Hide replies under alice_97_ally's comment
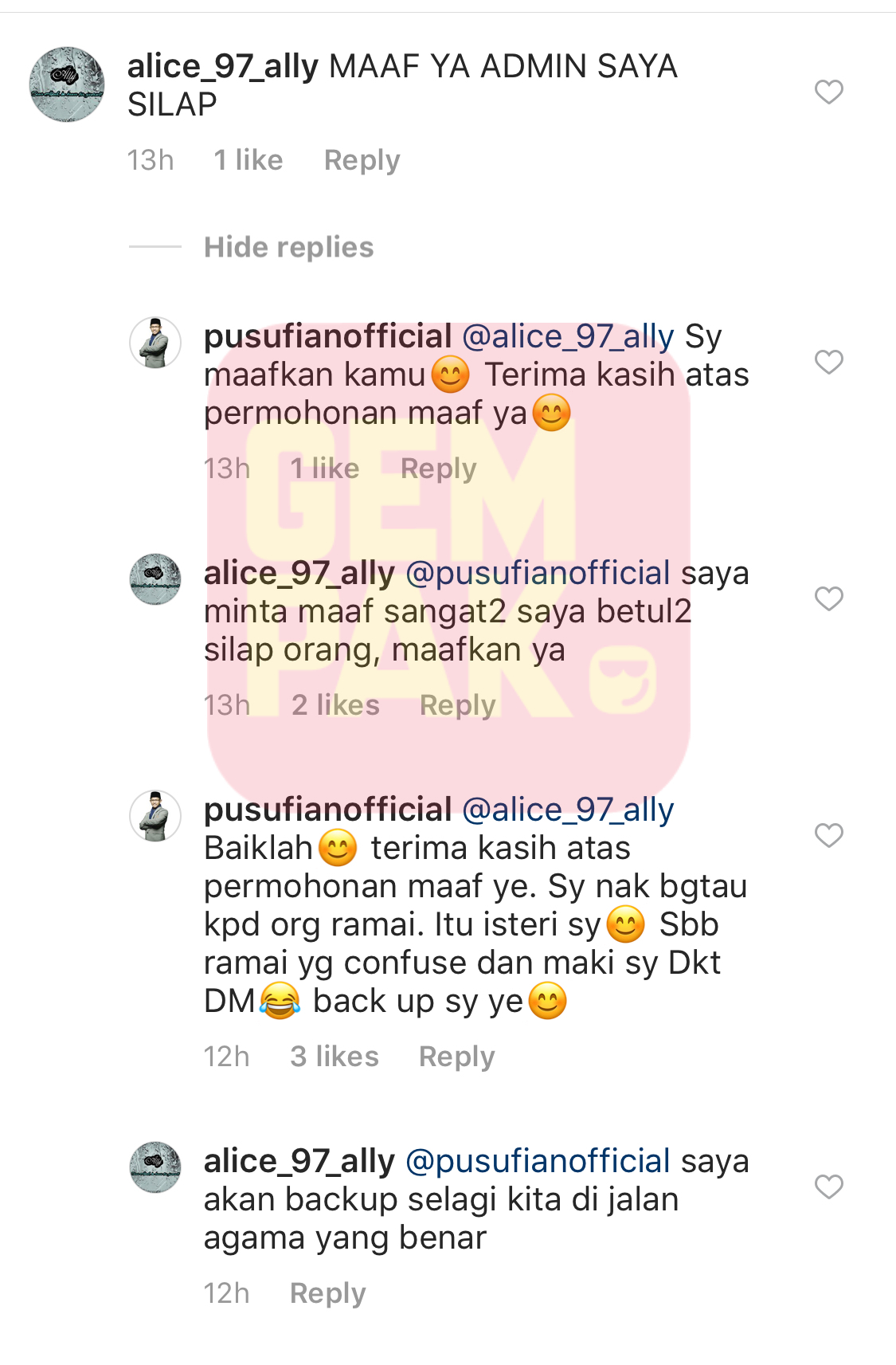This screenshot has width=896, height=1365. coord(288,247)
